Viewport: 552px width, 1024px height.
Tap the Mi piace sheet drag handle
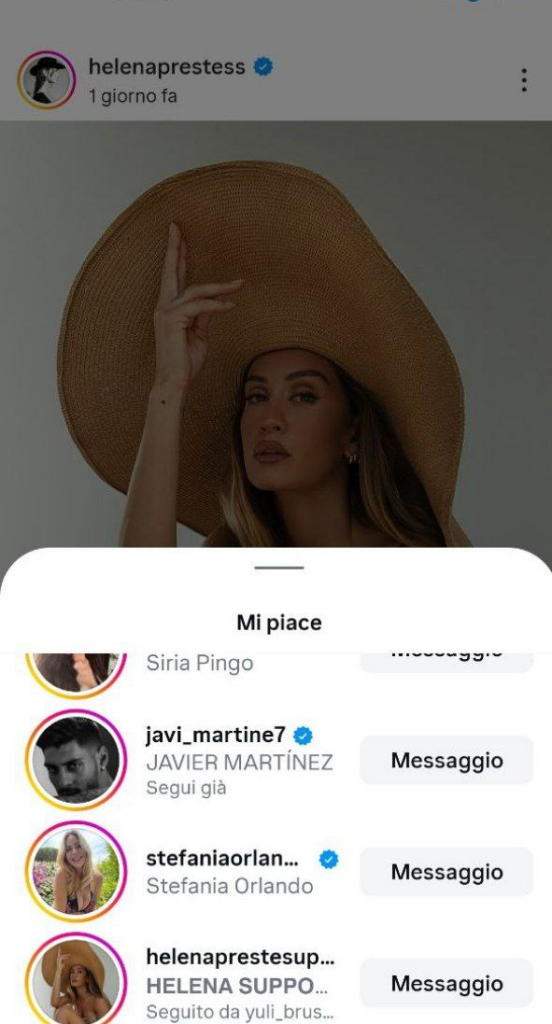(x=279, y=568)
